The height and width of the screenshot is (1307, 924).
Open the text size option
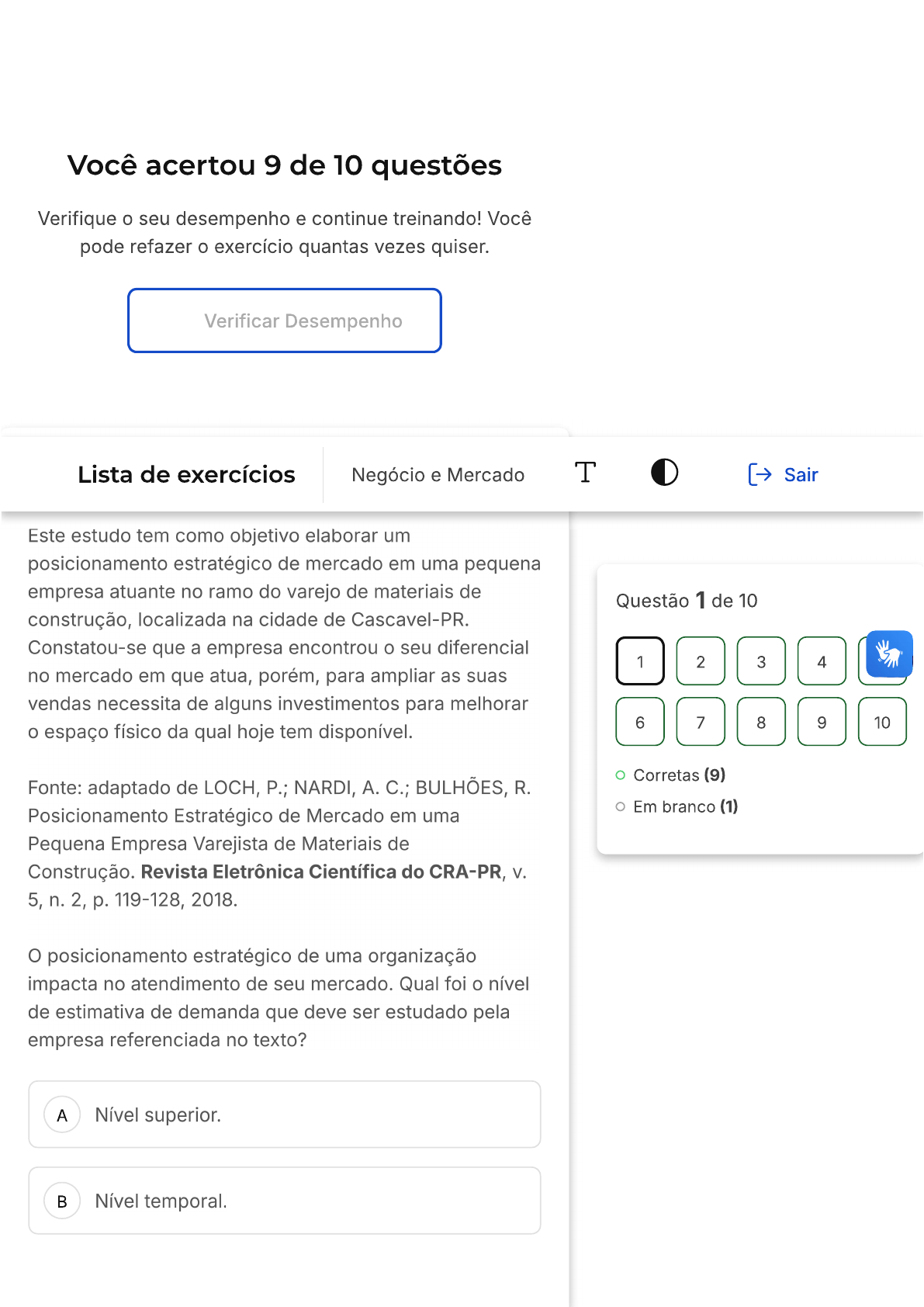pos(586,473)
